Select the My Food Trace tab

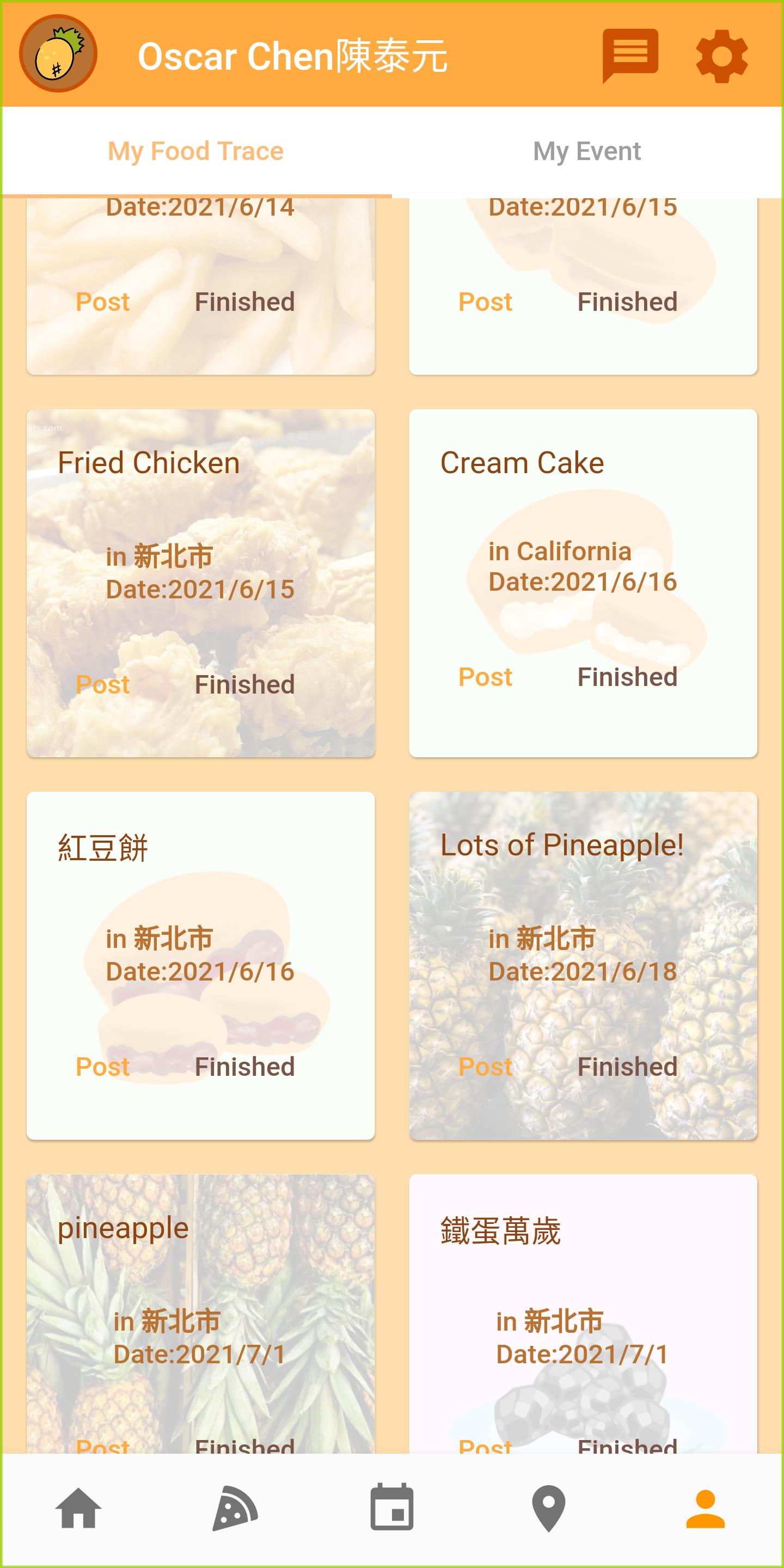coord(195,151)
